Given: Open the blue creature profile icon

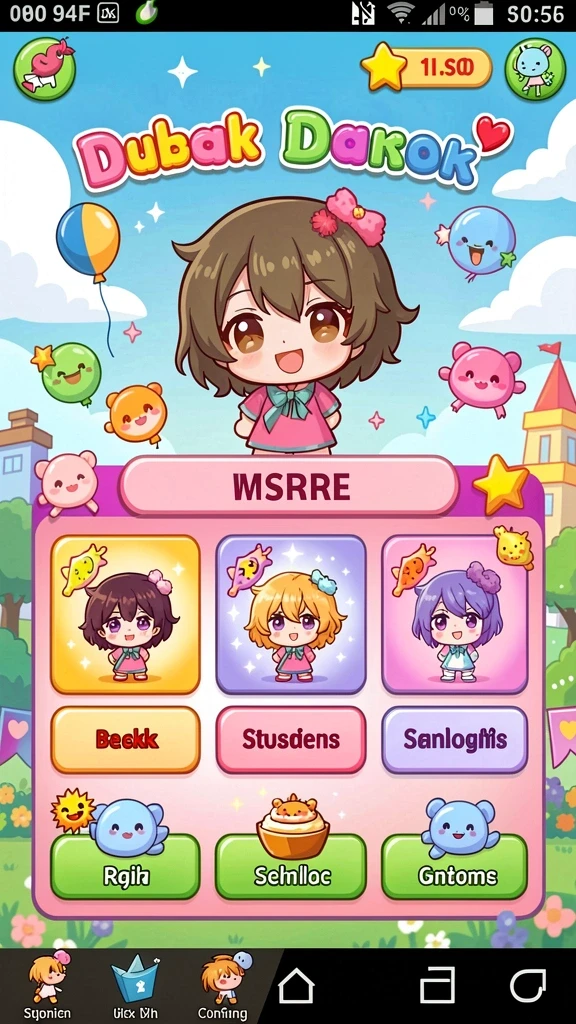Looking at the screenshot, I should (x=535, y=69).
